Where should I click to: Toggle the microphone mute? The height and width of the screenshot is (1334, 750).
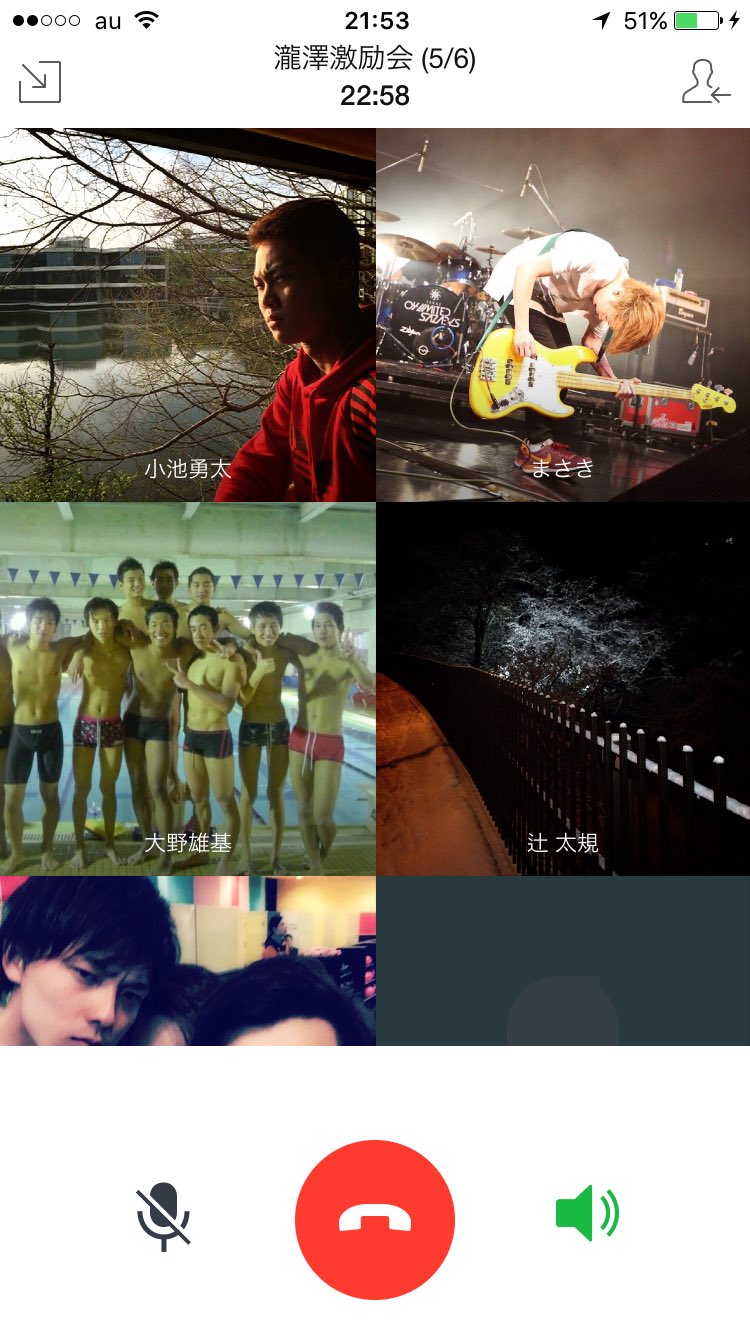tap(163, 1216)
